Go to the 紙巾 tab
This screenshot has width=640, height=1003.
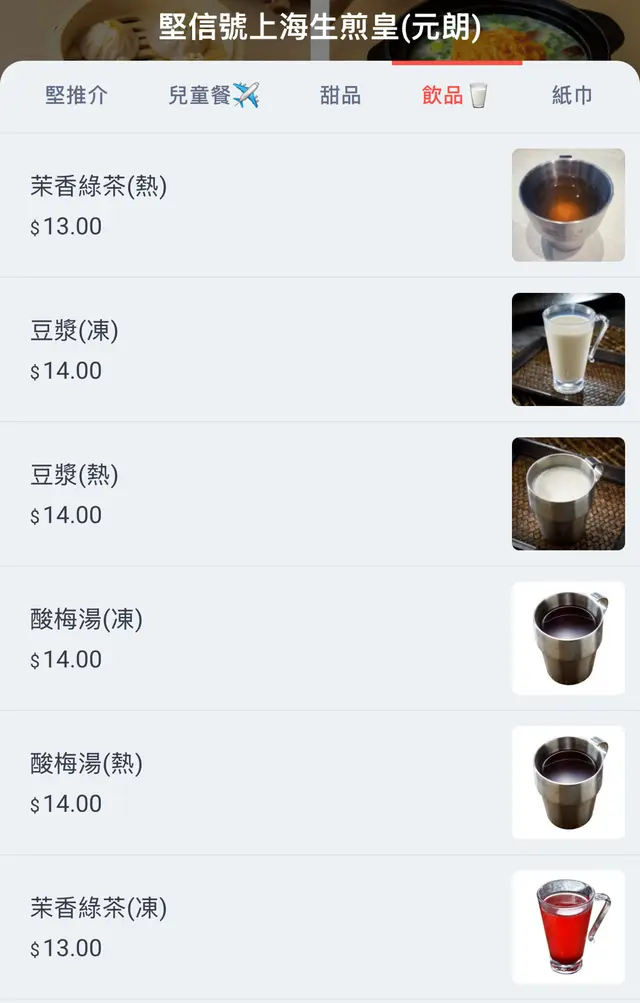pos(572,96)
